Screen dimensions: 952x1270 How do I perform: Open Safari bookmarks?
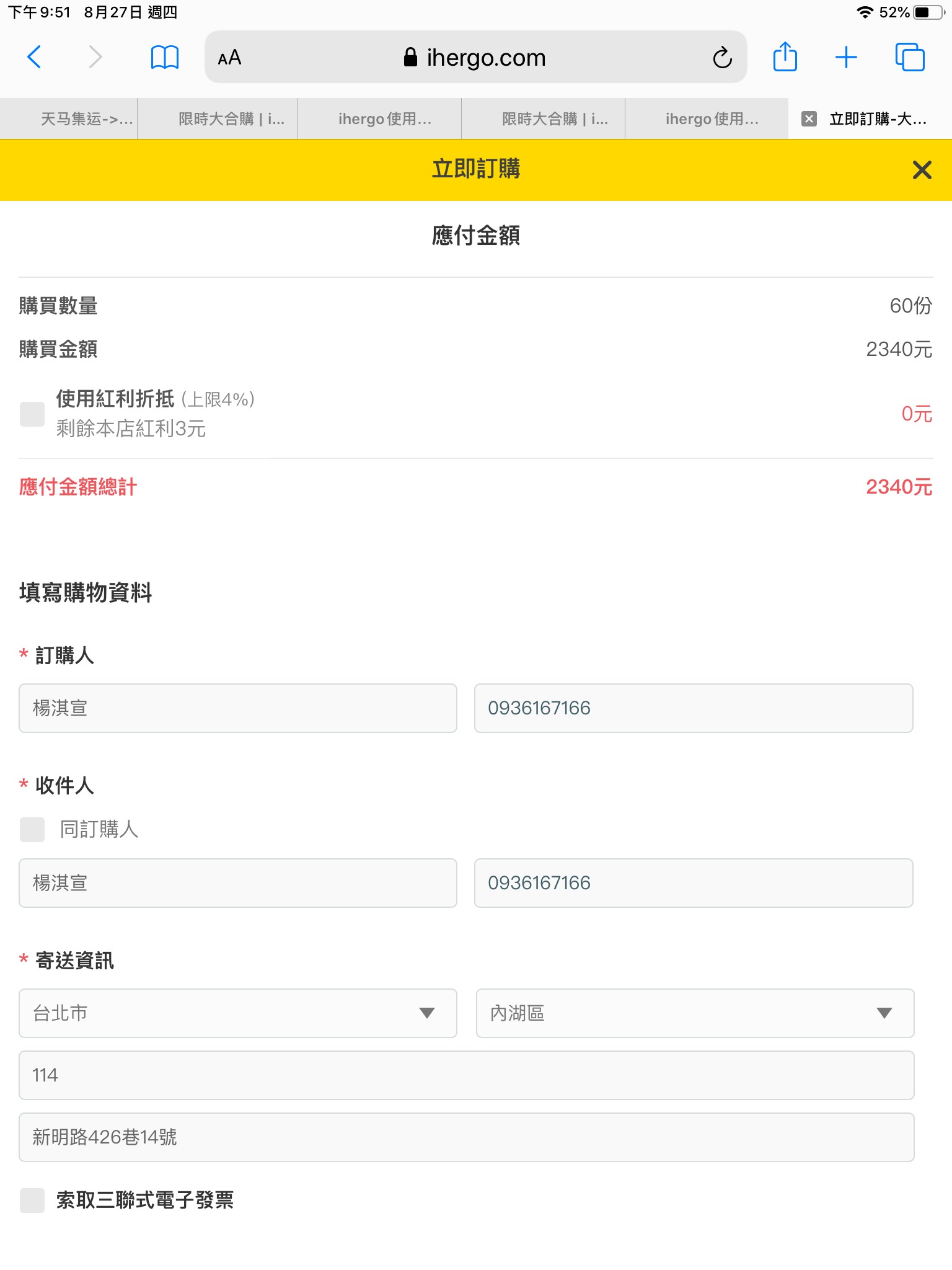point(165,57)
